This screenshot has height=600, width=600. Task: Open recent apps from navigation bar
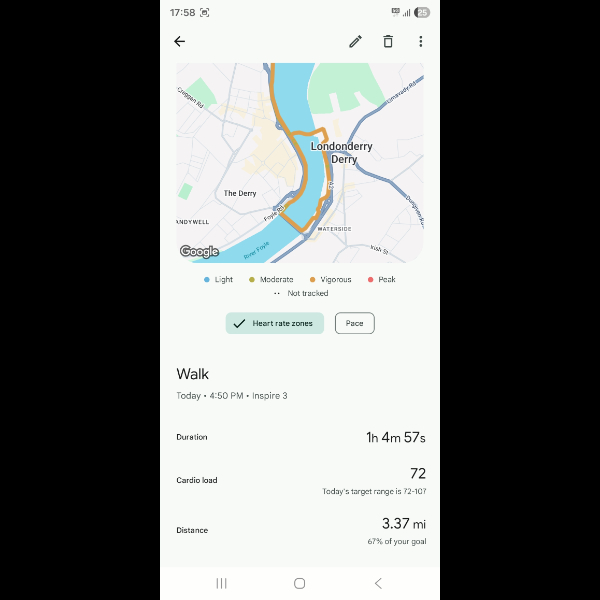(x=222, y=583)
